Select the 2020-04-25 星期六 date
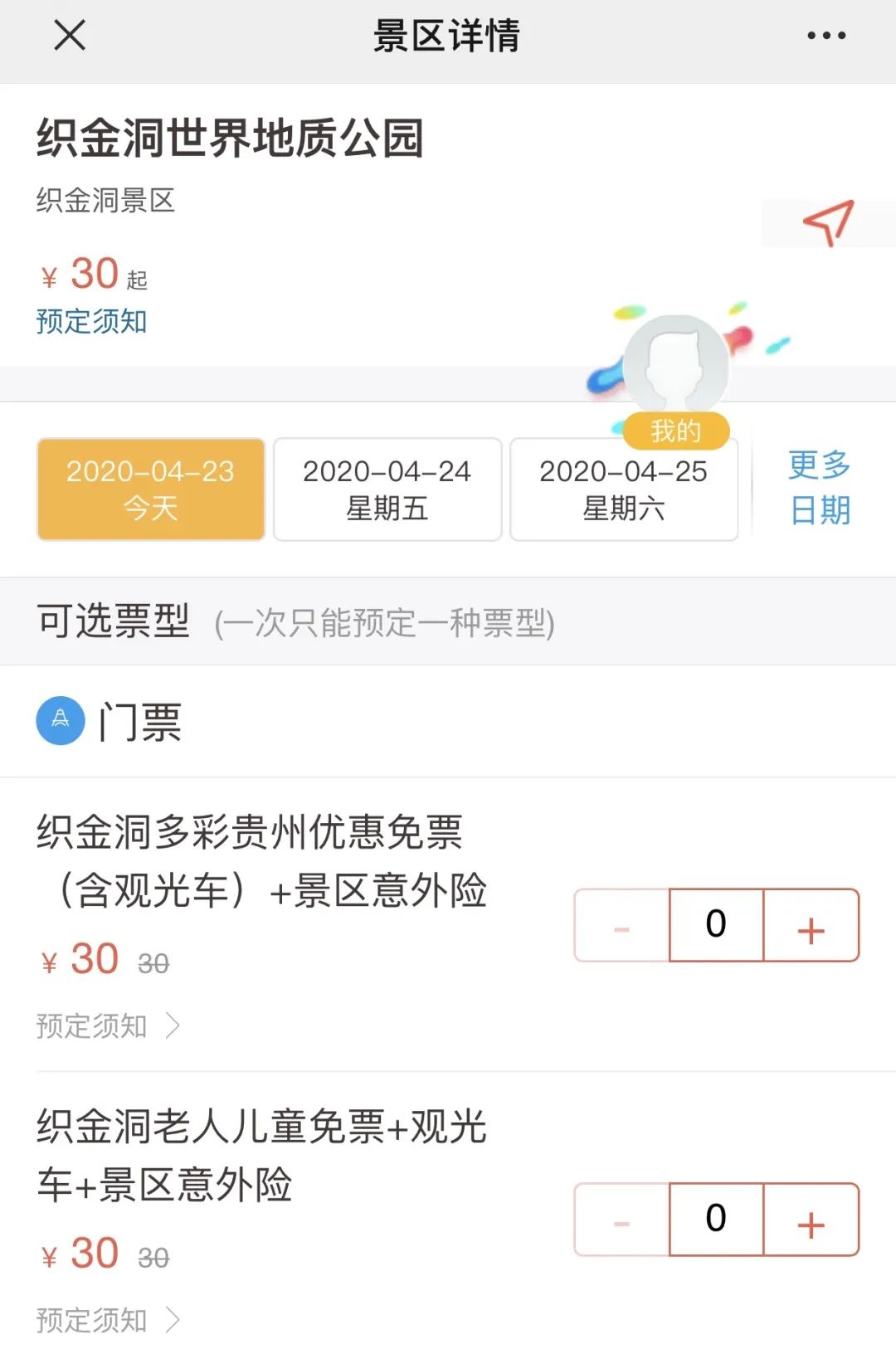Viewport: 896px width, 1349px height. coord(623,489)
